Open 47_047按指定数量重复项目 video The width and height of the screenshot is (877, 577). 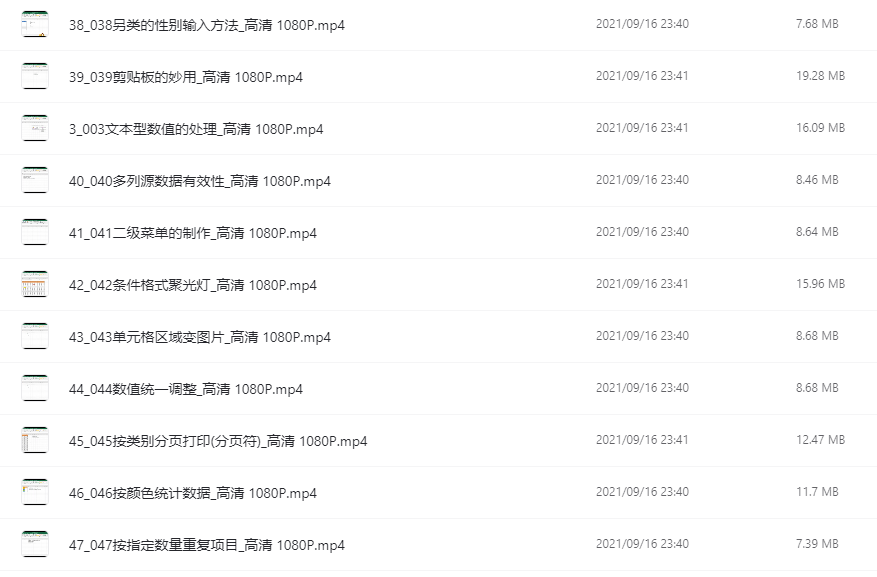pos(207,545)
